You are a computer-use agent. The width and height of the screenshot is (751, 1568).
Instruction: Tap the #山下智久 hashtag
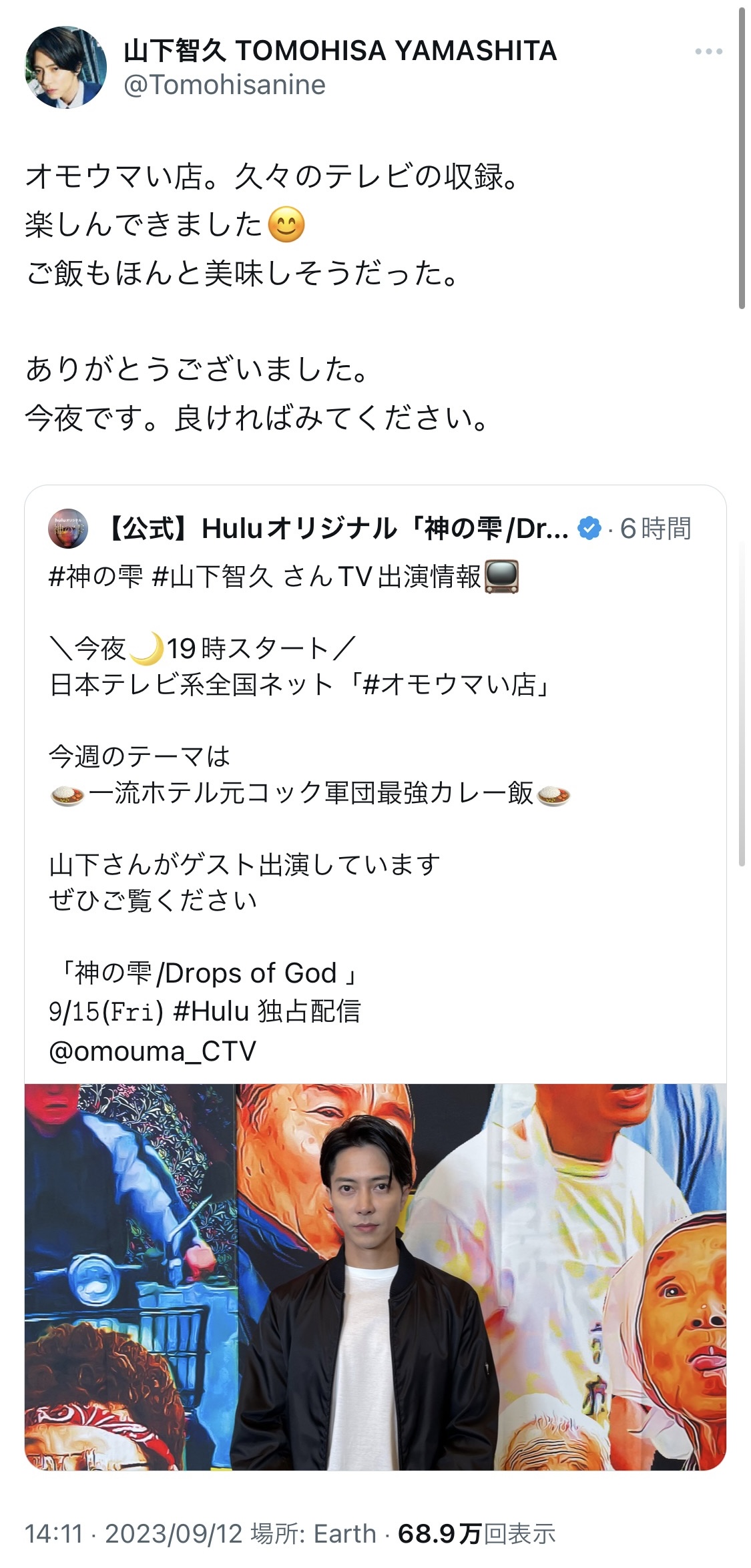[212, 576]
